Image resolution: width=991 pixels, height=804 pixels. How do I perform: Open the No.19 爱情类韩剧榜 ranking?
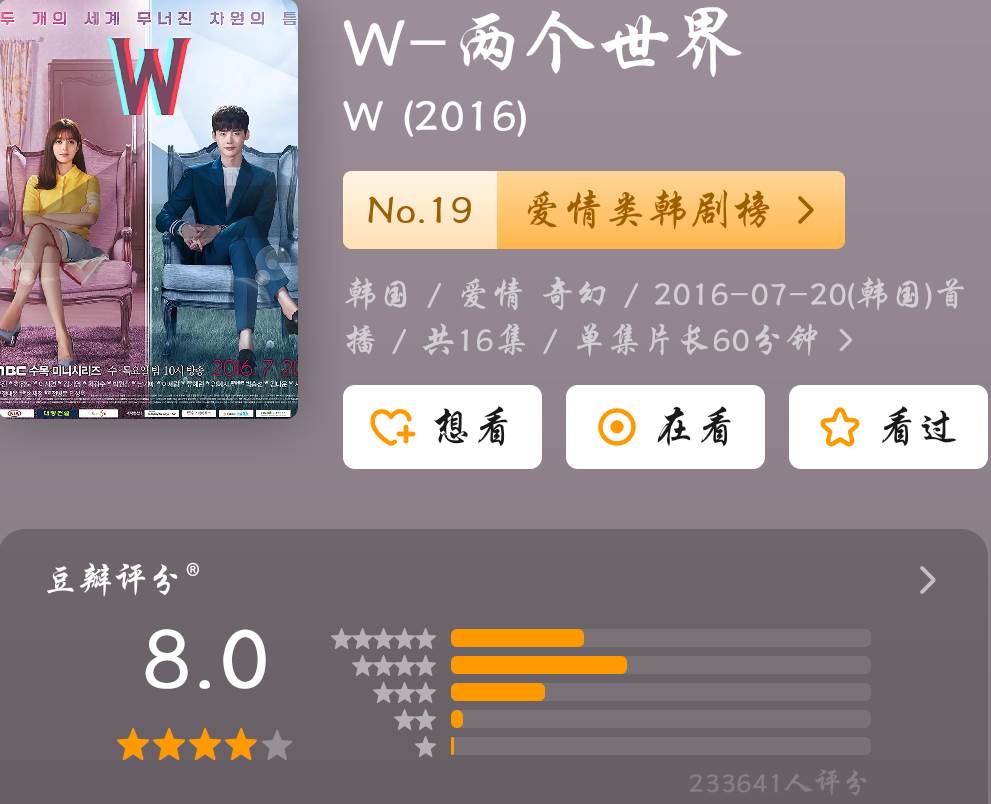point(594,210)
